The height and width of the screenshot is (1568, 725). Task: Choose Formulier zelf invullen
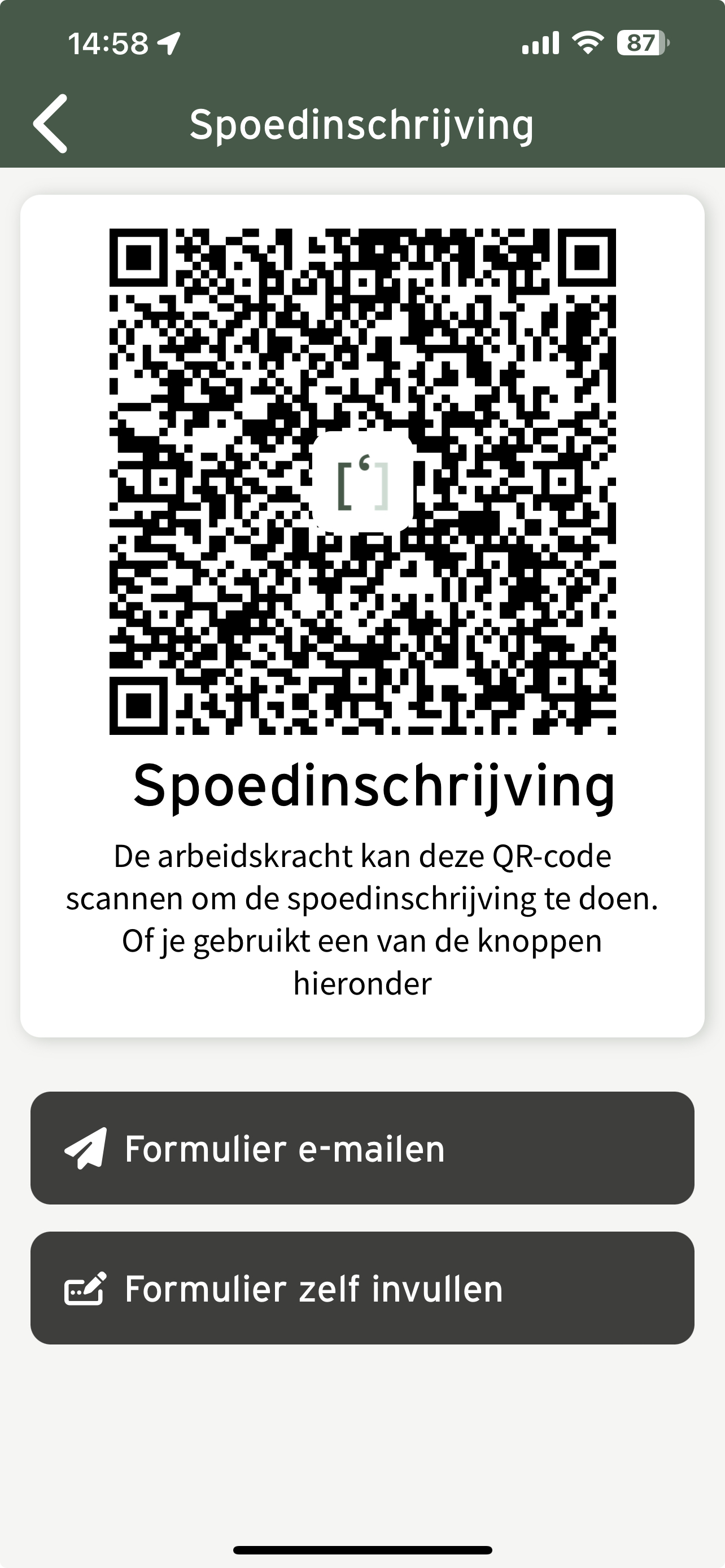pyautogui.click(x=362, y=1288)
